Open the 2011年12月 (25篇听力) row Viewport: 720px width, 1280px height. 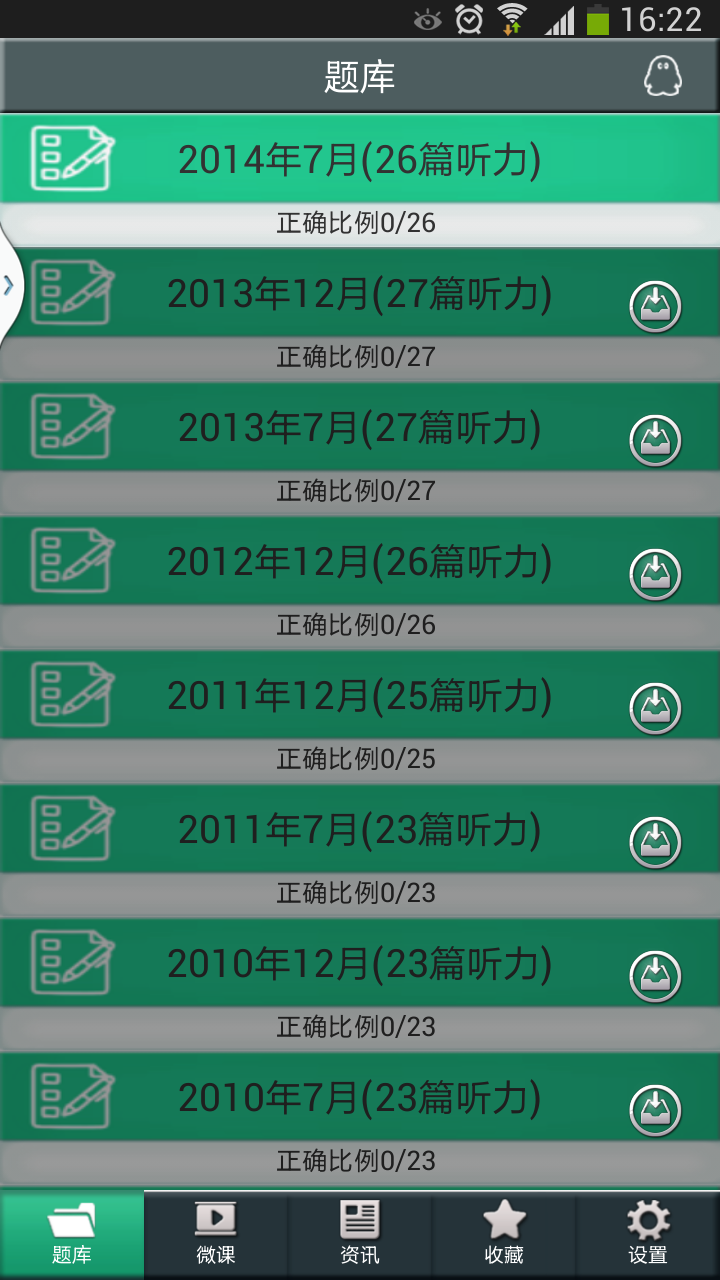pyautogui.click(x=360, y=695)
